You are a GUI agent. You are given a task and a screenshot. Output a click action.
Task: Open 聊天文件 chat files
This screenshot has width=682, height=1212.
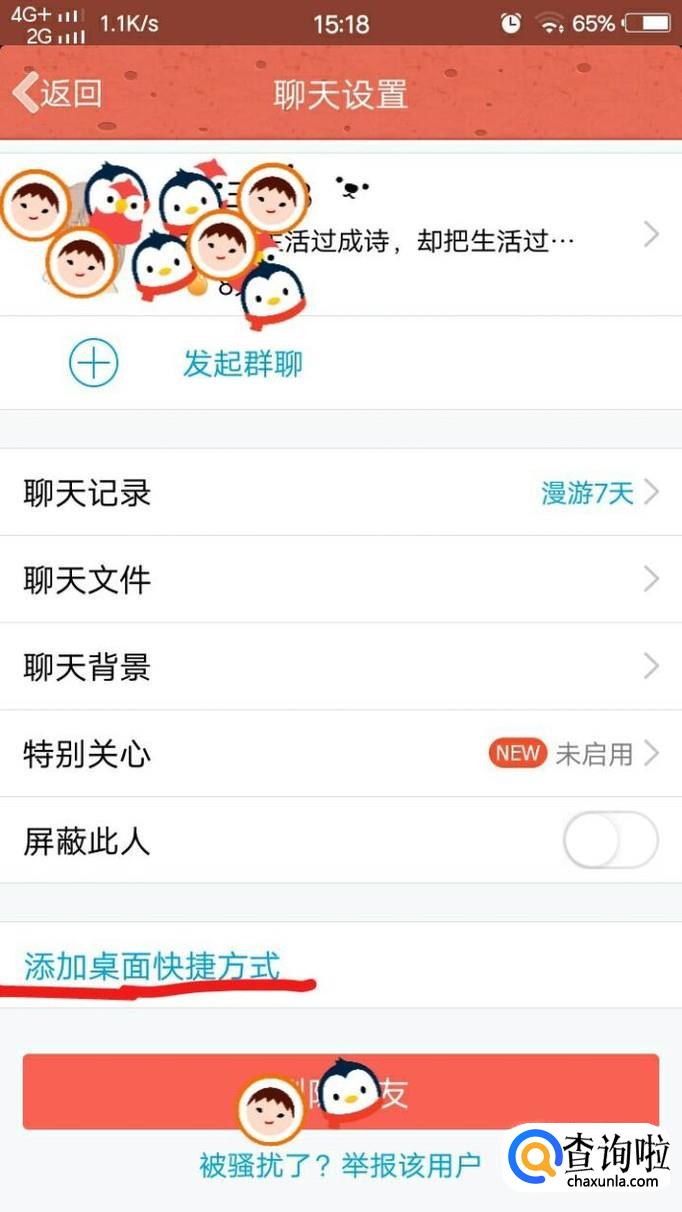pyautogui.click(x=340, y=580)
